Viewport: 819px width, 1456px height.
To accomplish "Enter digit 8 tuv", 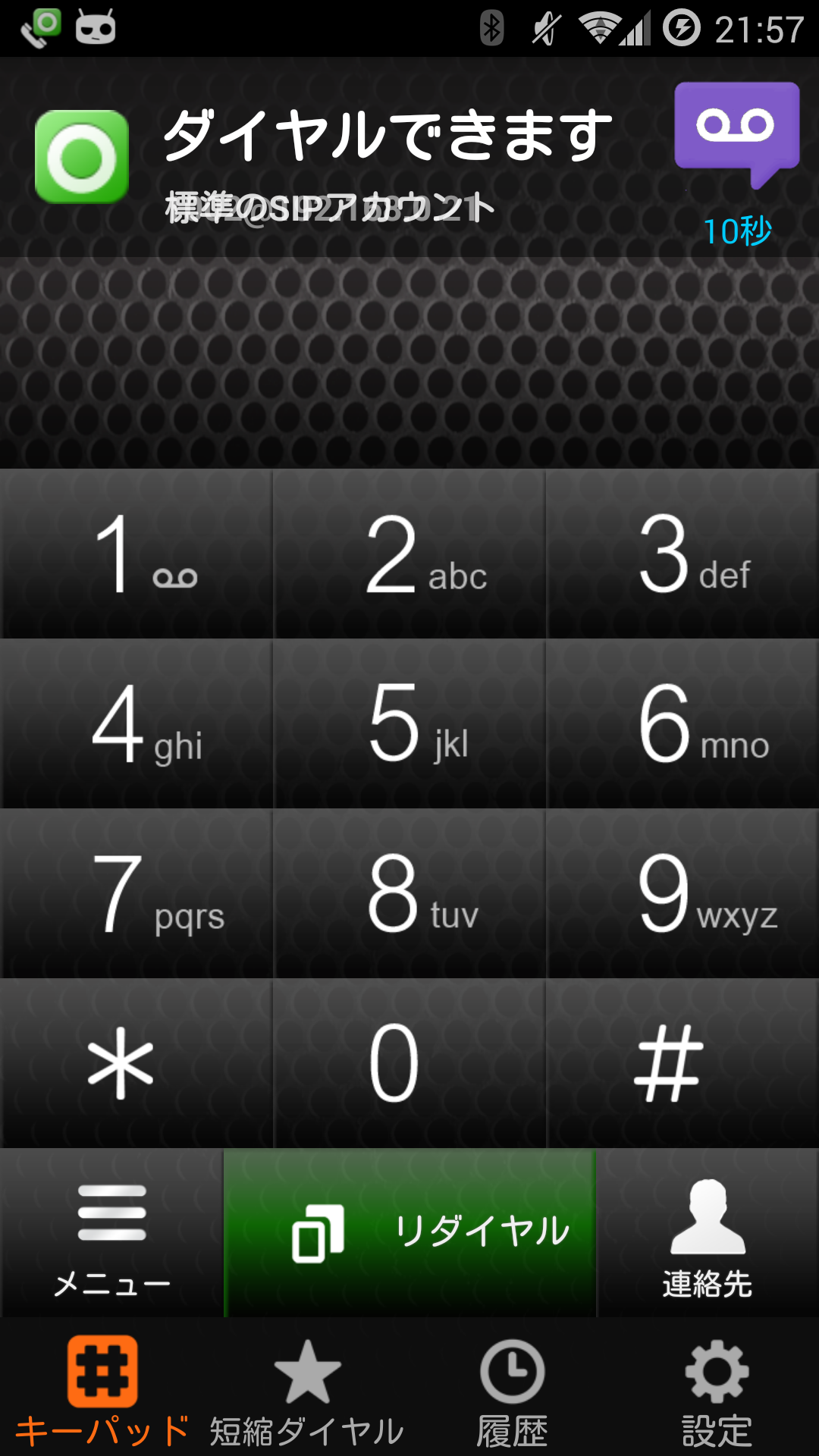I will (409, 894).
